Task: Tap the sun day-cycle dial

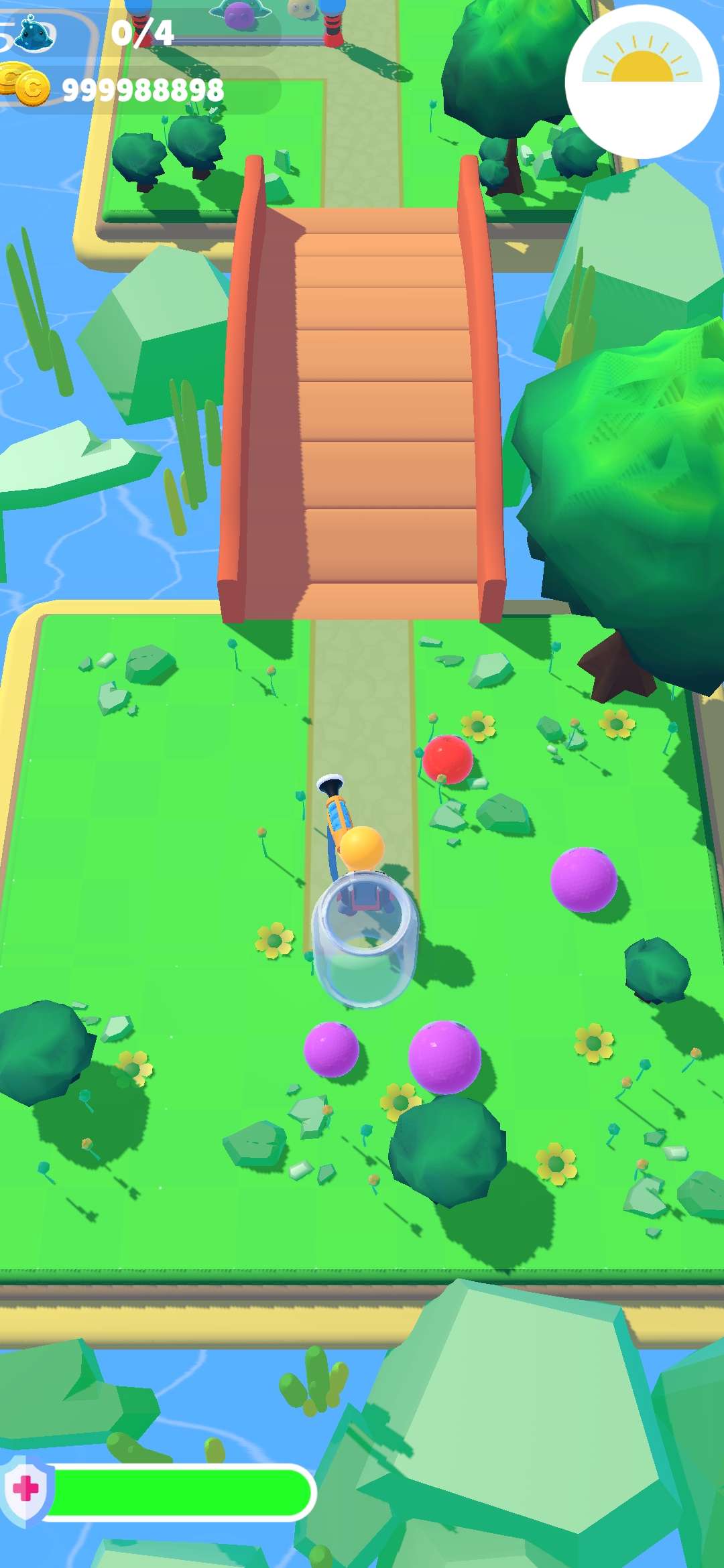Action: pyautogui.click(x=642, y=82)
